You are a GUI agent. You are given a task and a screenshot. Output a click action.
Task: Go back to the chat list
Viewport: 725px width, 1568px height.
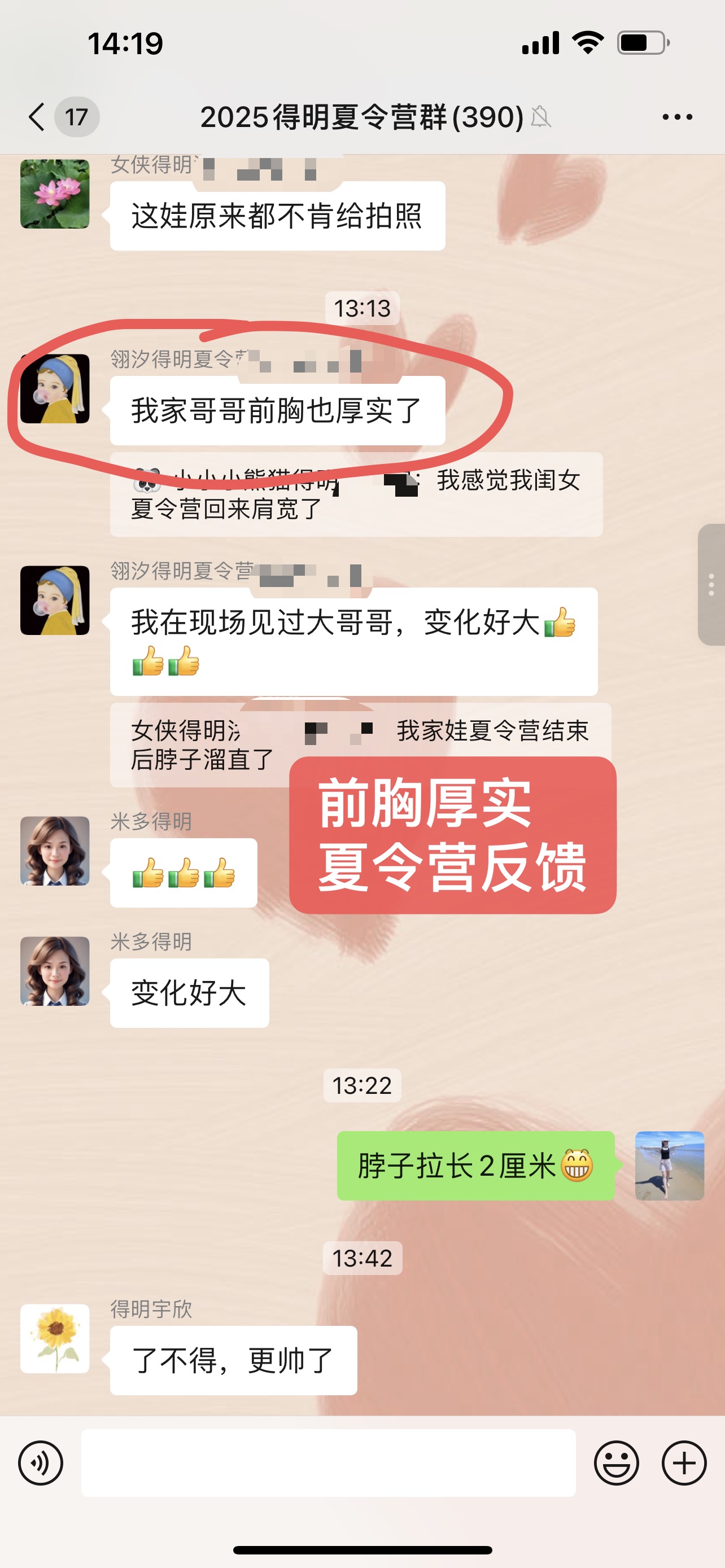38,116
